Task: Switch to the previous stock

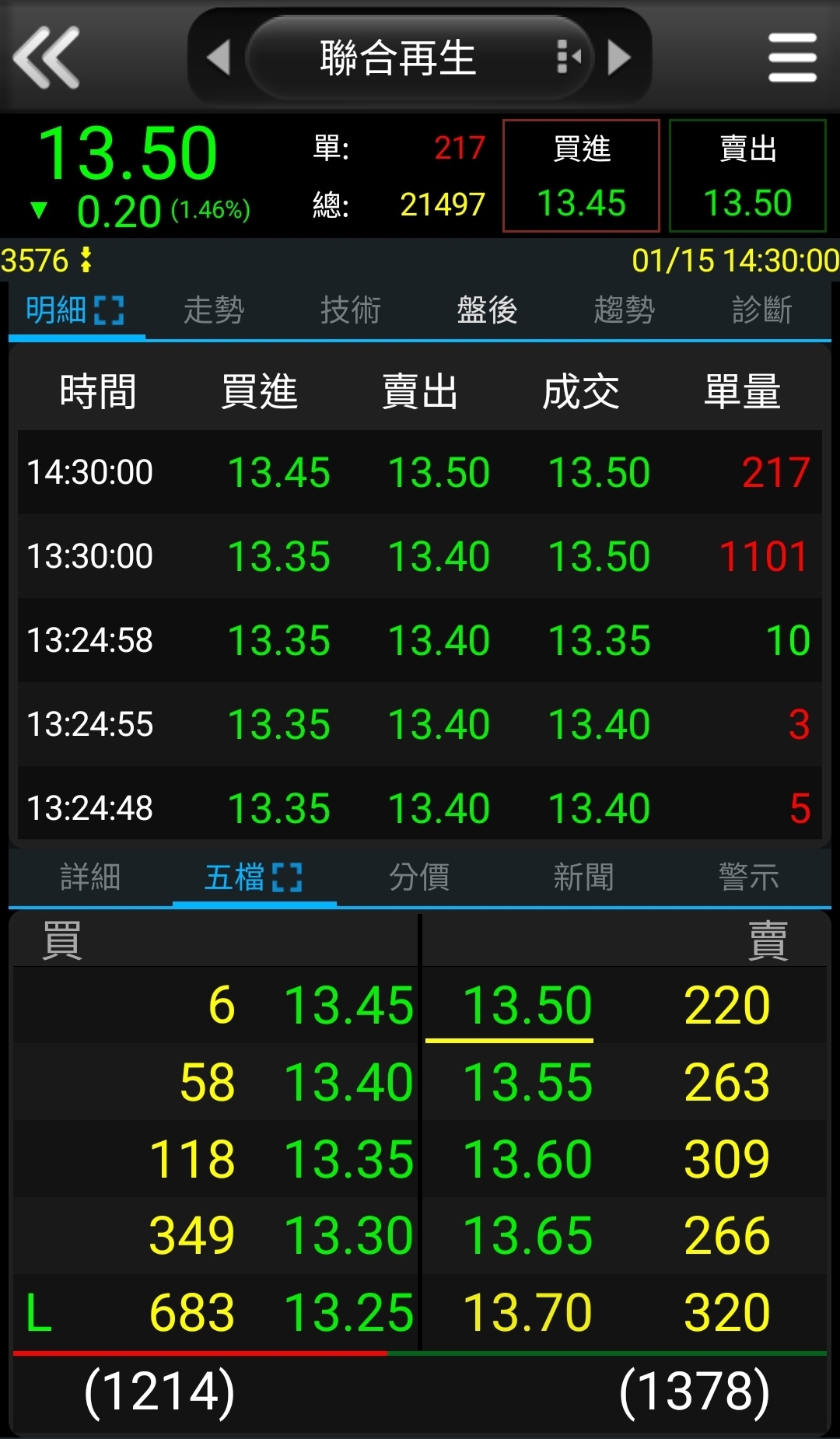Action: pos(219,58)
